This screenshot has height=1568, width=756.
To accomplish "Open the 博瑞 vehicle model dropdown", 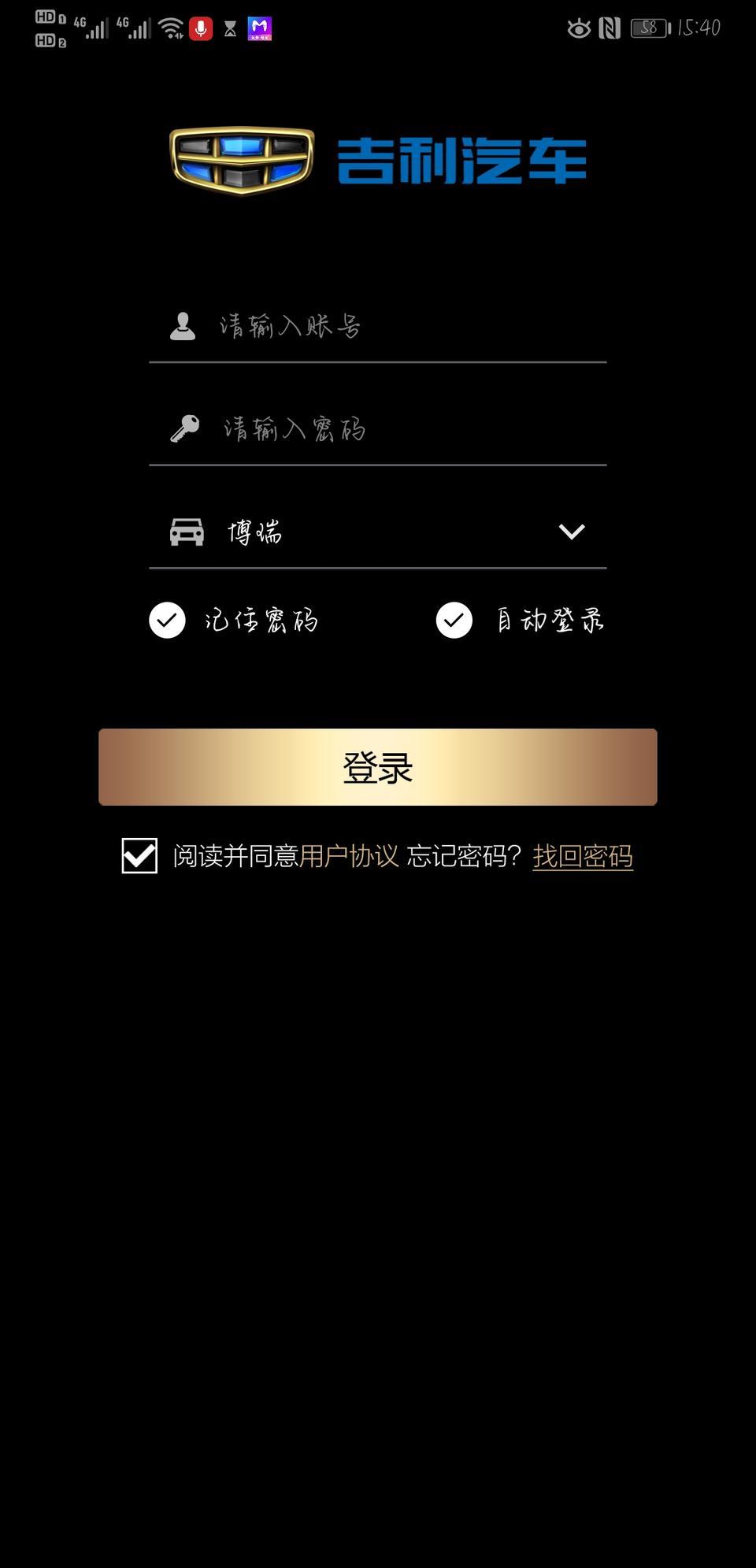I will tap(571, 532).
